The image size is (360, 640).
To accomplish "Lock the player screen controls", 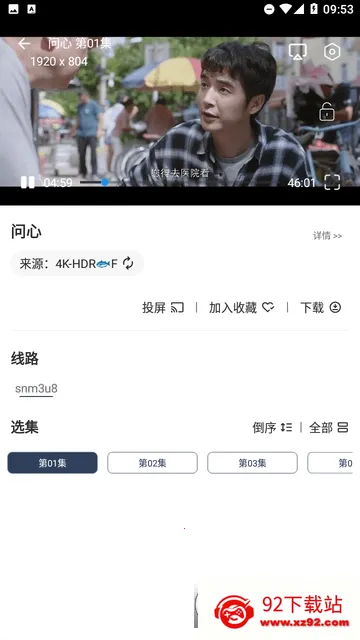I will (x=327, y=112).
